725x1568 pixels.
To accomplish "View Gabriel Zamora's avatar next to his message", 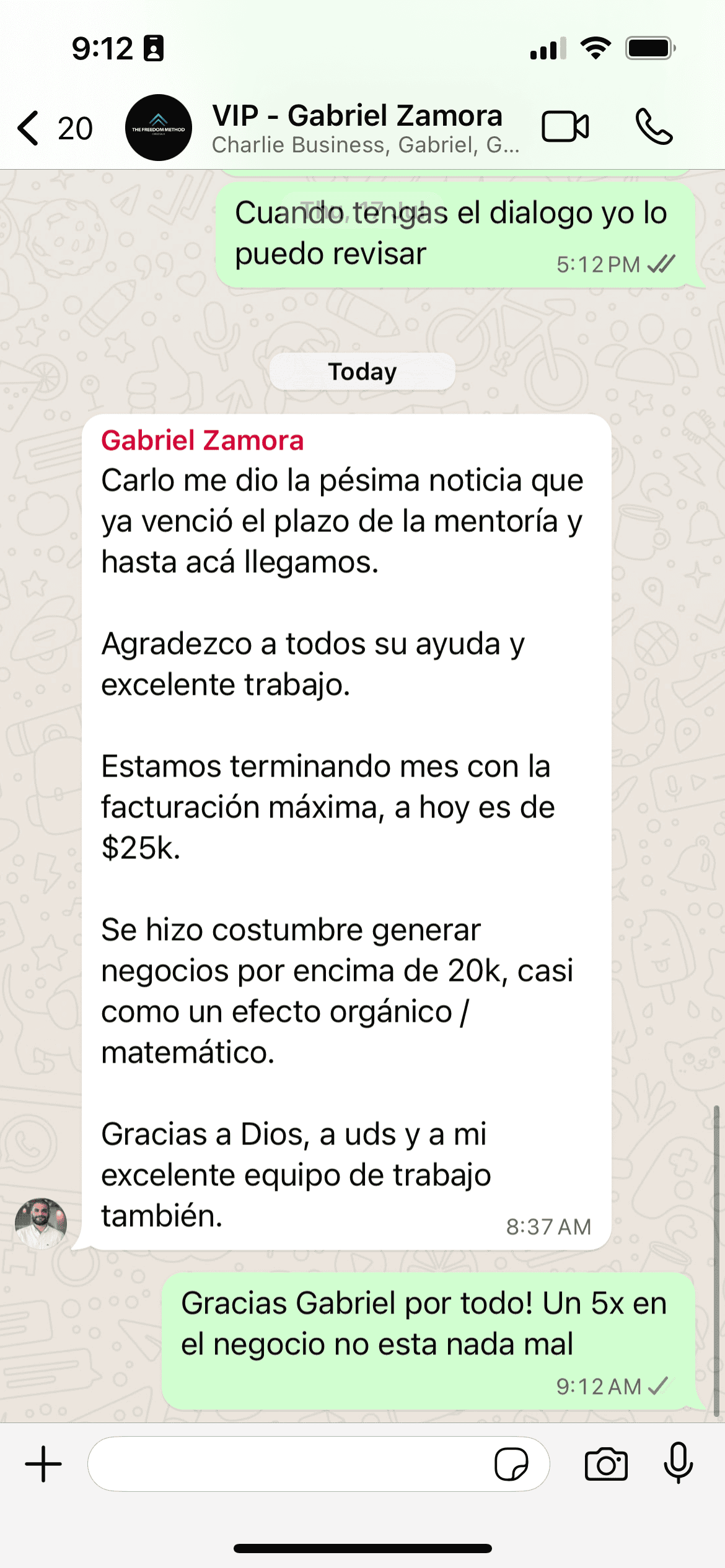I will point(41,1222).
